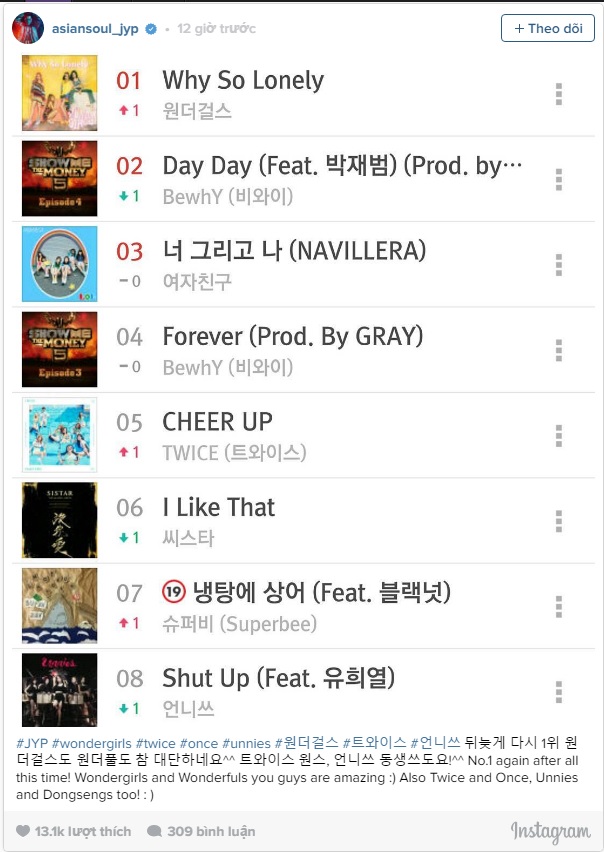Screen dimensions: 604x852
Task: Open the Instagram logo link
Action: (x=550, y=831)
